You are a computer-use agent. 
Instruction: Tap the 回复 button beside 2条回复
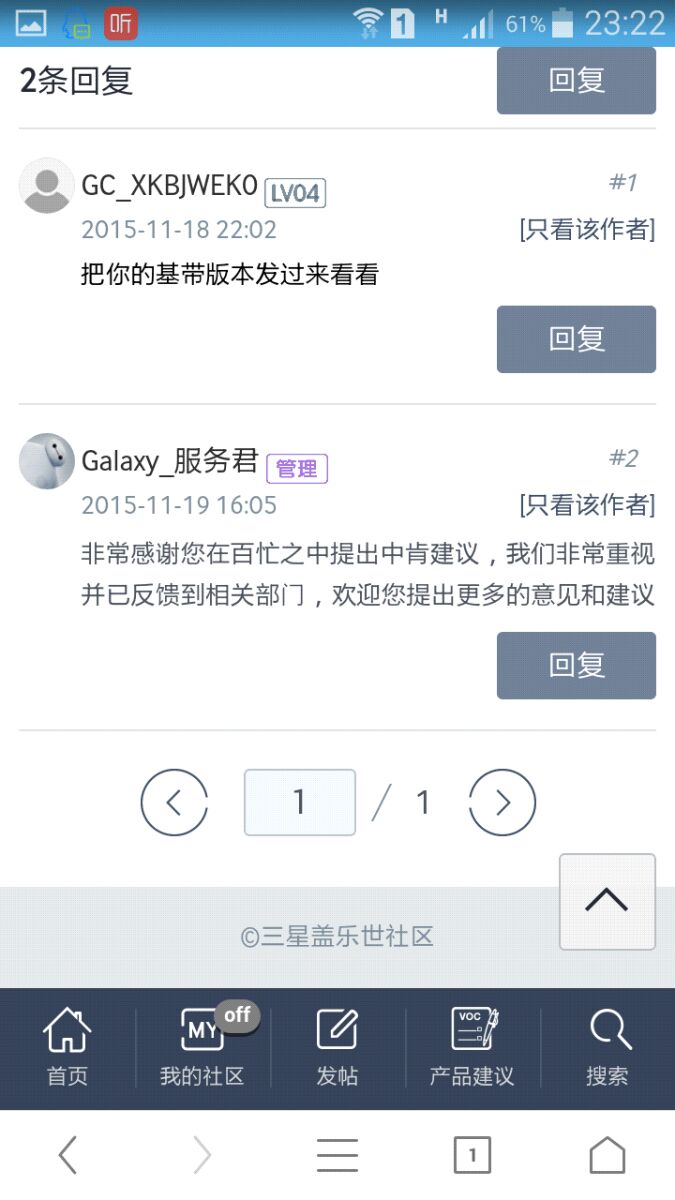[x=576, y=80]
